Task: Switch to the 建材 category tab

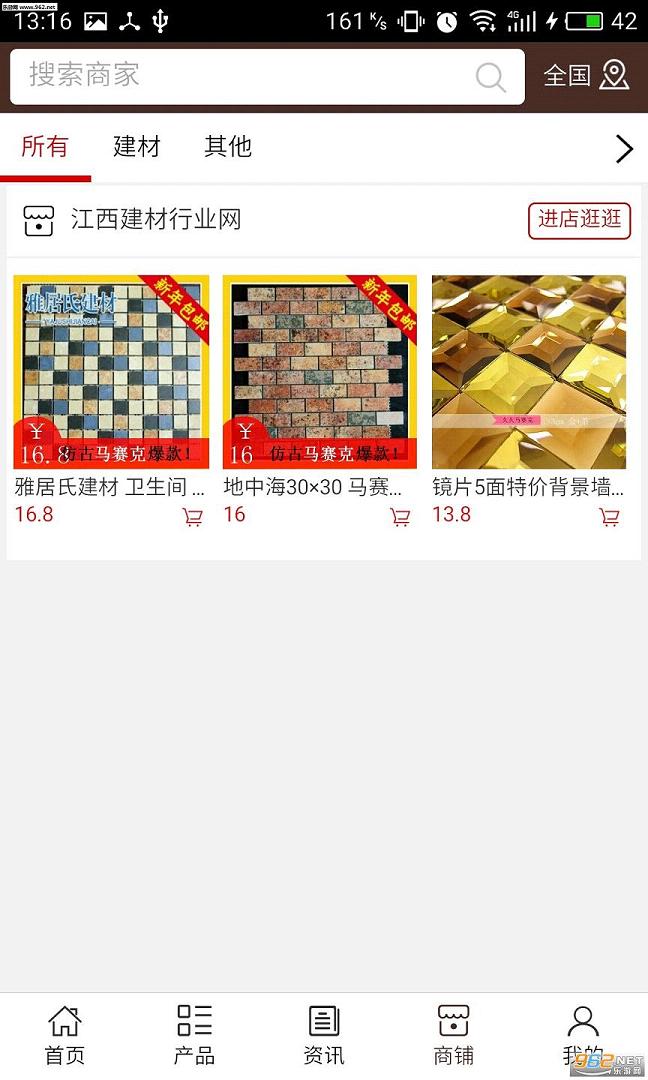Action: (x=137, y=147)
